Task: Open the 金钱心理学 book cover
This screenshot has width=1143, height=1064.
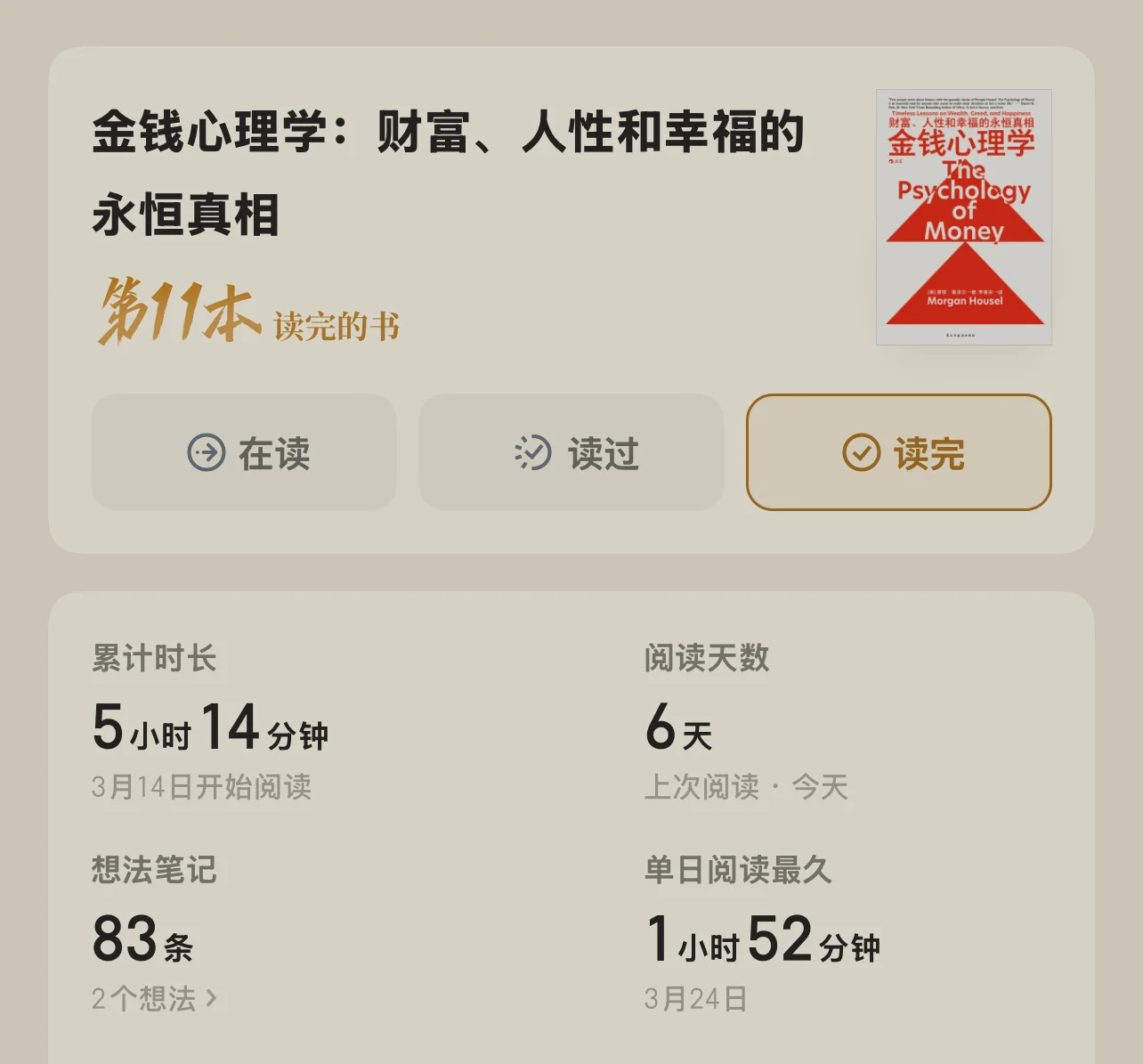Action: coord(964,217)
